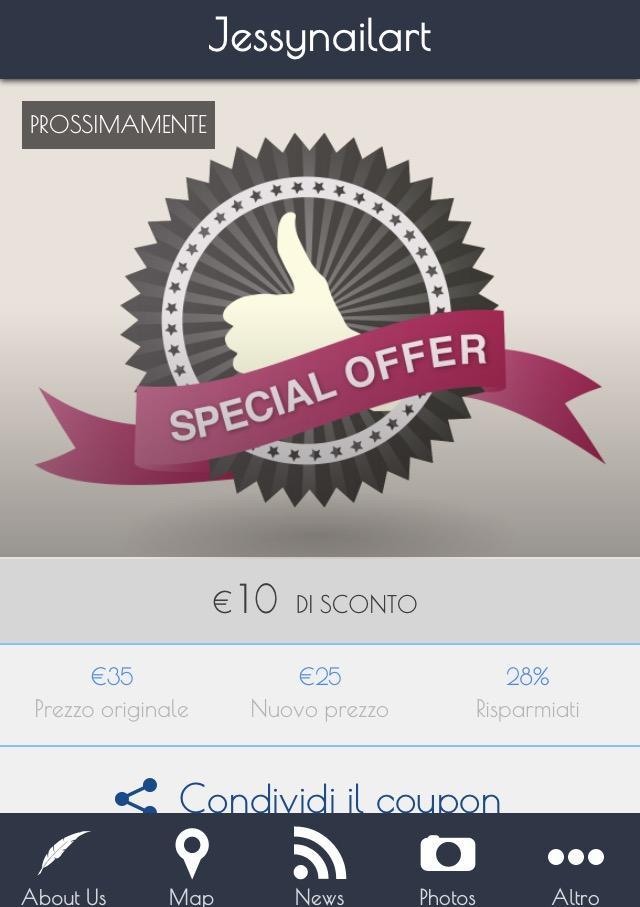Show more options under Altro

[575, 866]
